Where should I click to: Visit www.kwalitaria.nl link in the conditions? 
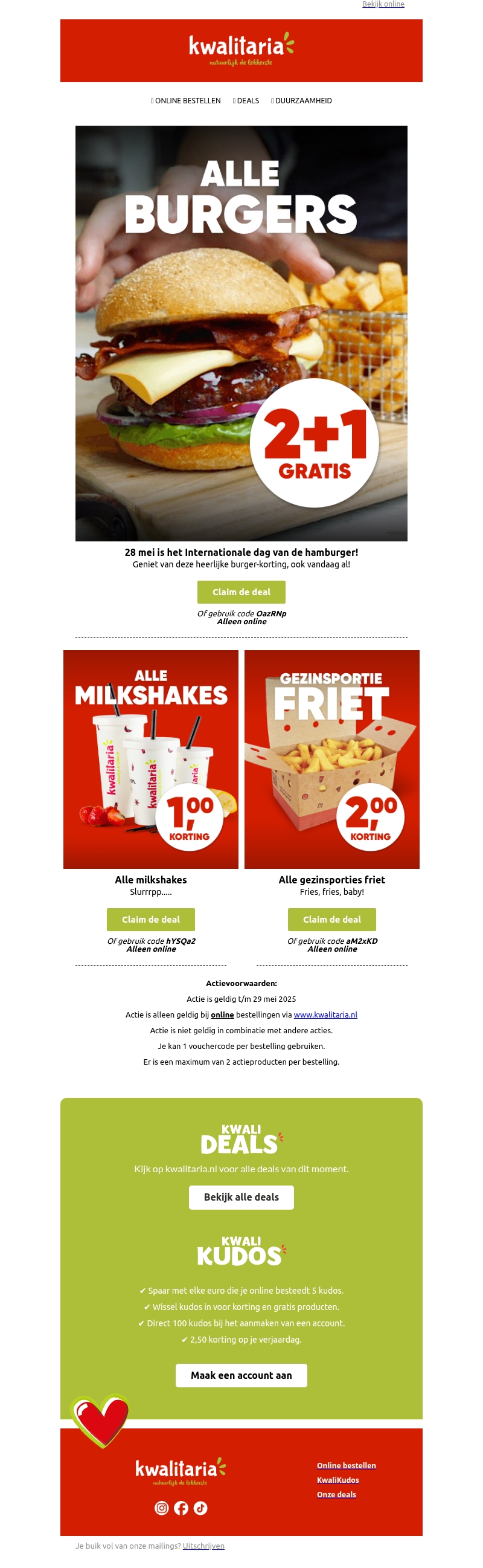[325, 1015]
